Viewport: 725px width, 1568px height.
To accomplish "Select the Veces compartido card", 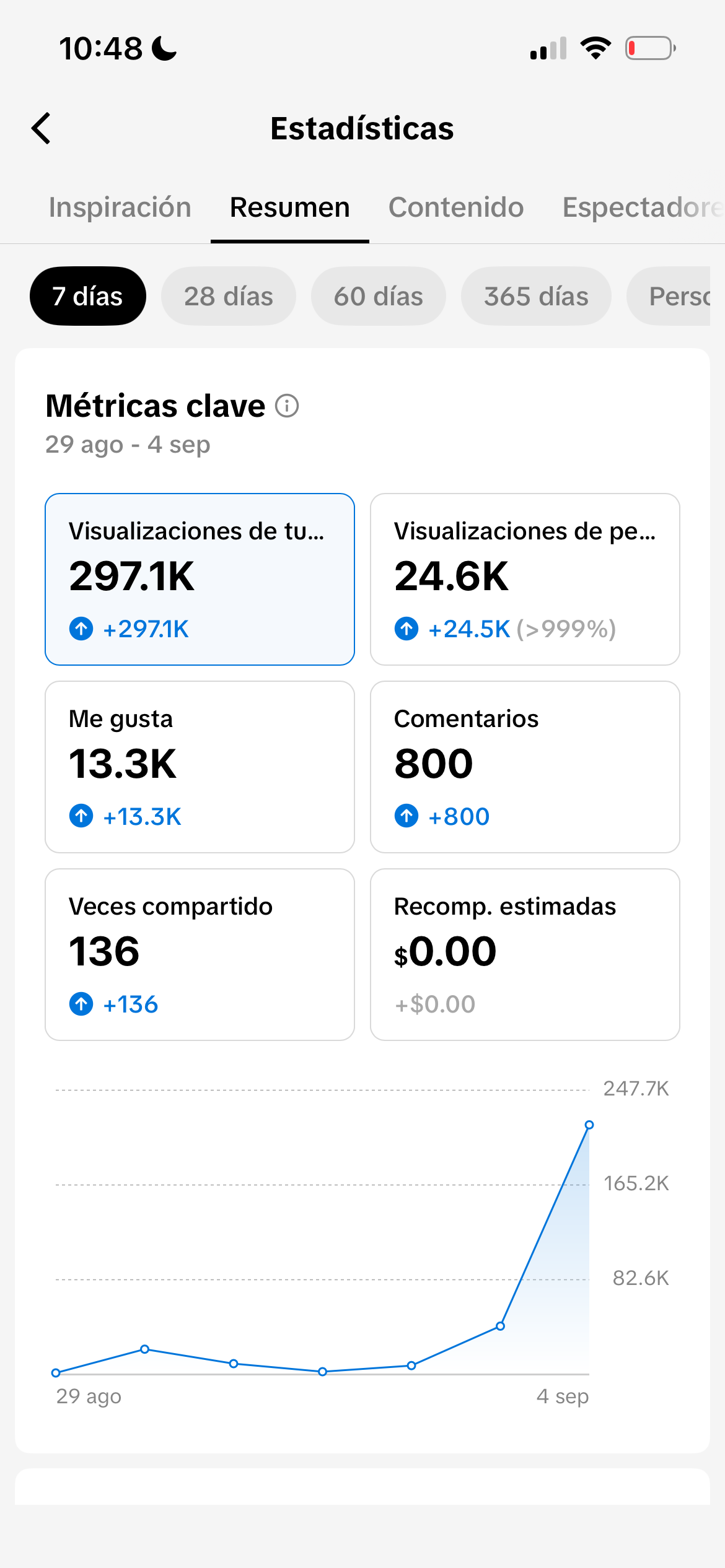I will tap(200, 954).
